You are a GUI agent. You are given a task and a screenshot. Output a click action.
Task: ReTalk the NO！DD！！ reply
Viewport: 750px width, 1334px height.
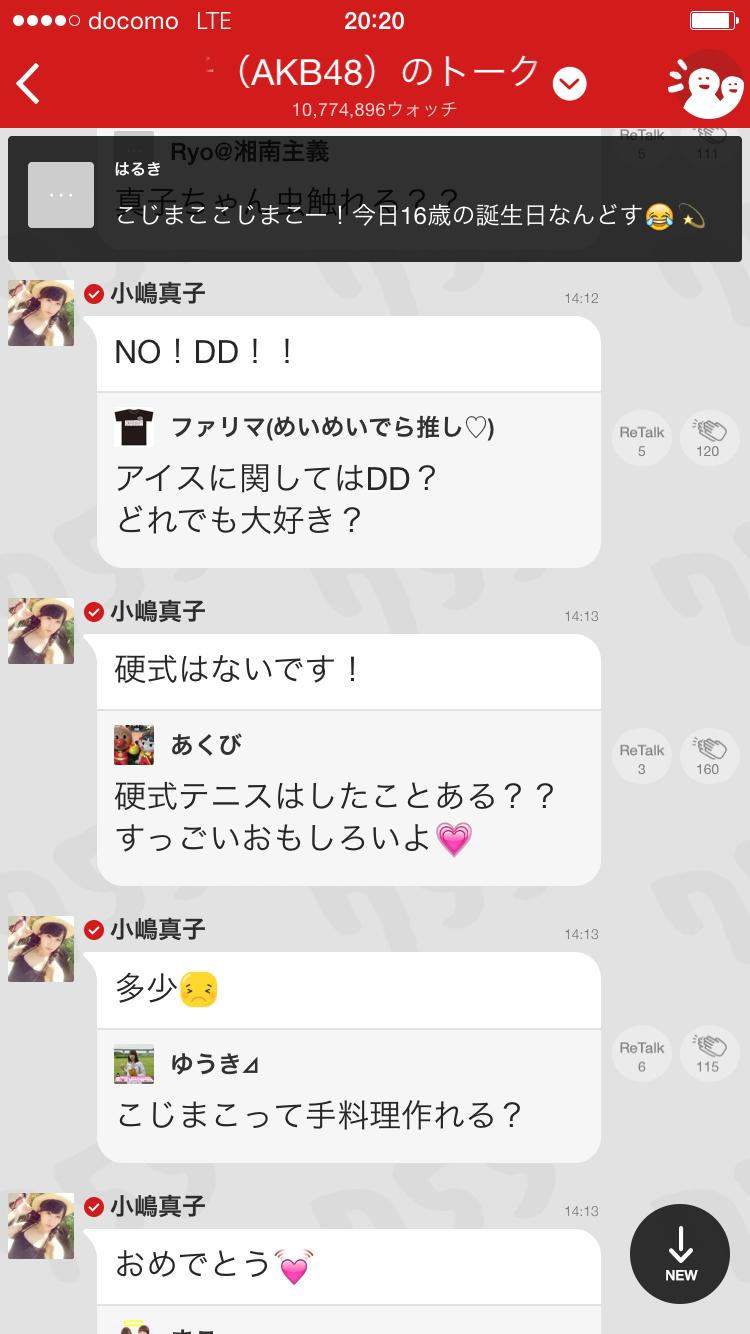641,440
